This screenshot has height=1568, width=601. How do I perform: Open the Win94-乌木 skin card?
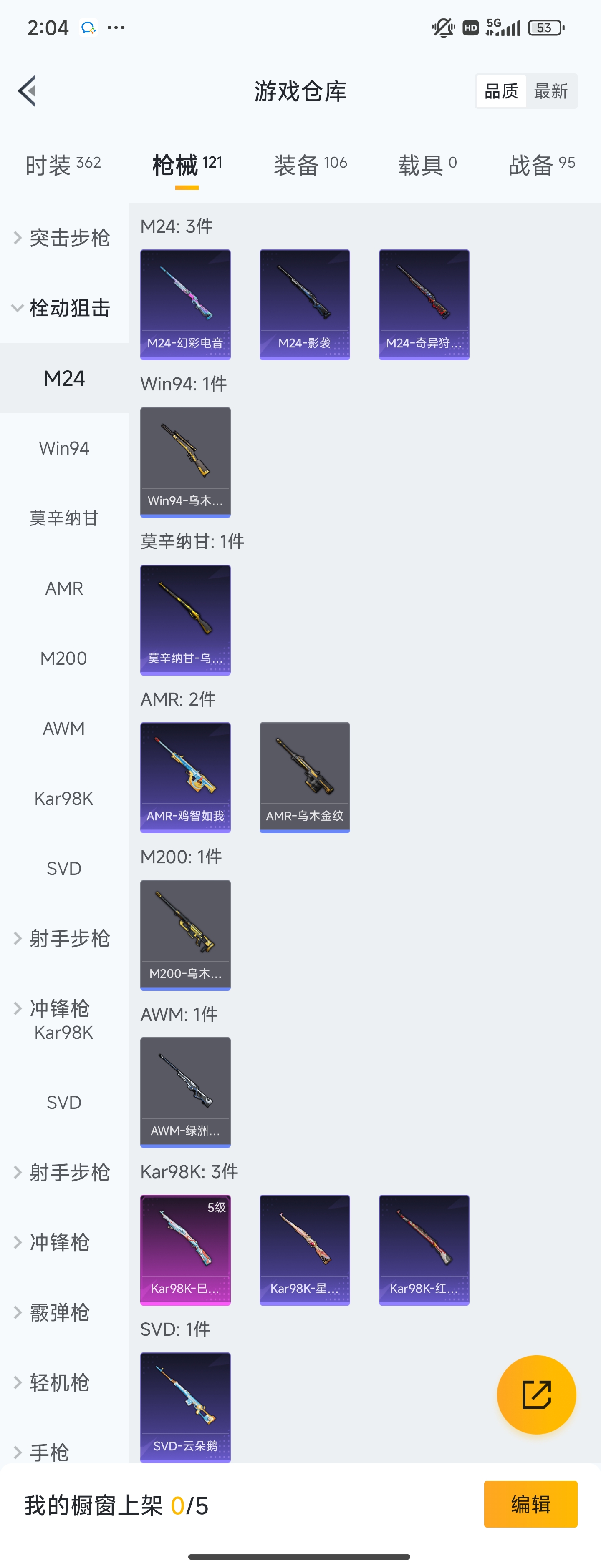coord(185,461)
